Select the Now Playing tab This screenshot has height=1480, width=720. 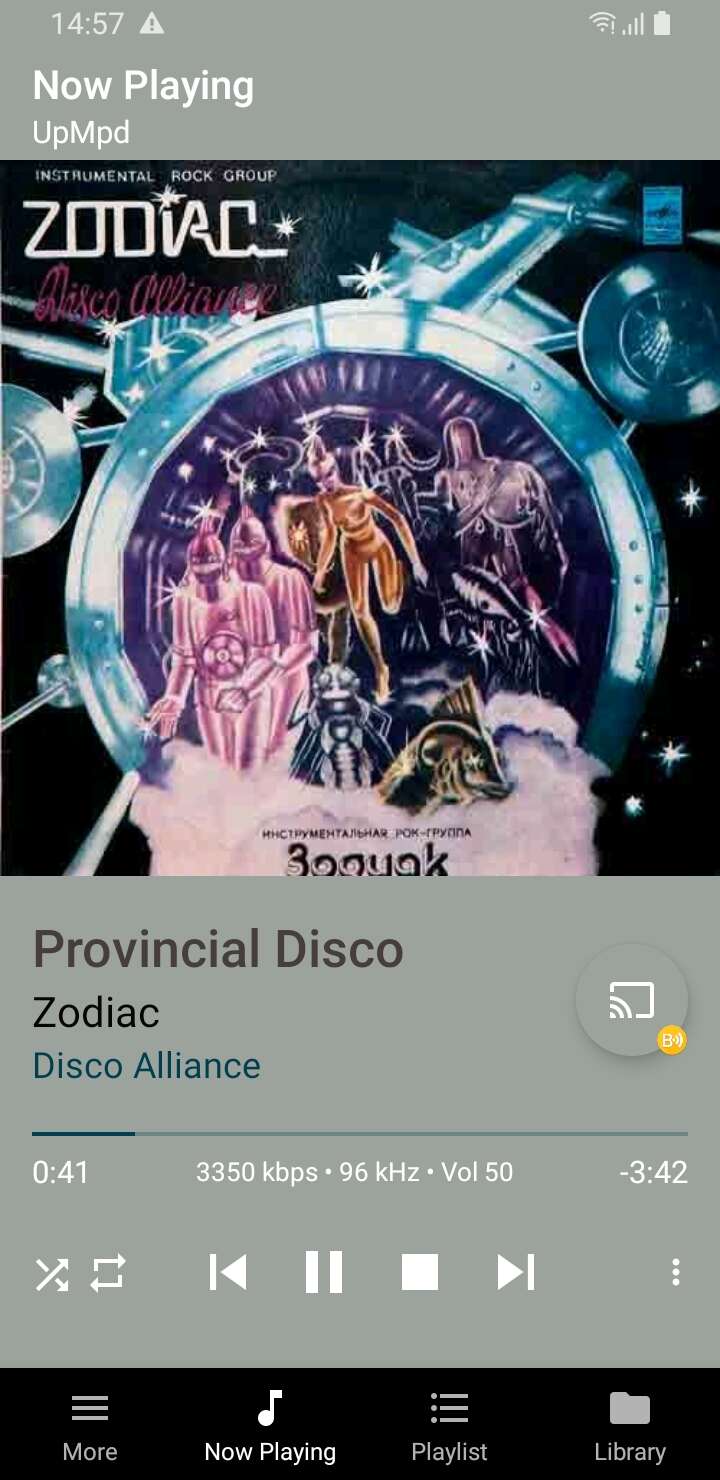coord(270,1425)
